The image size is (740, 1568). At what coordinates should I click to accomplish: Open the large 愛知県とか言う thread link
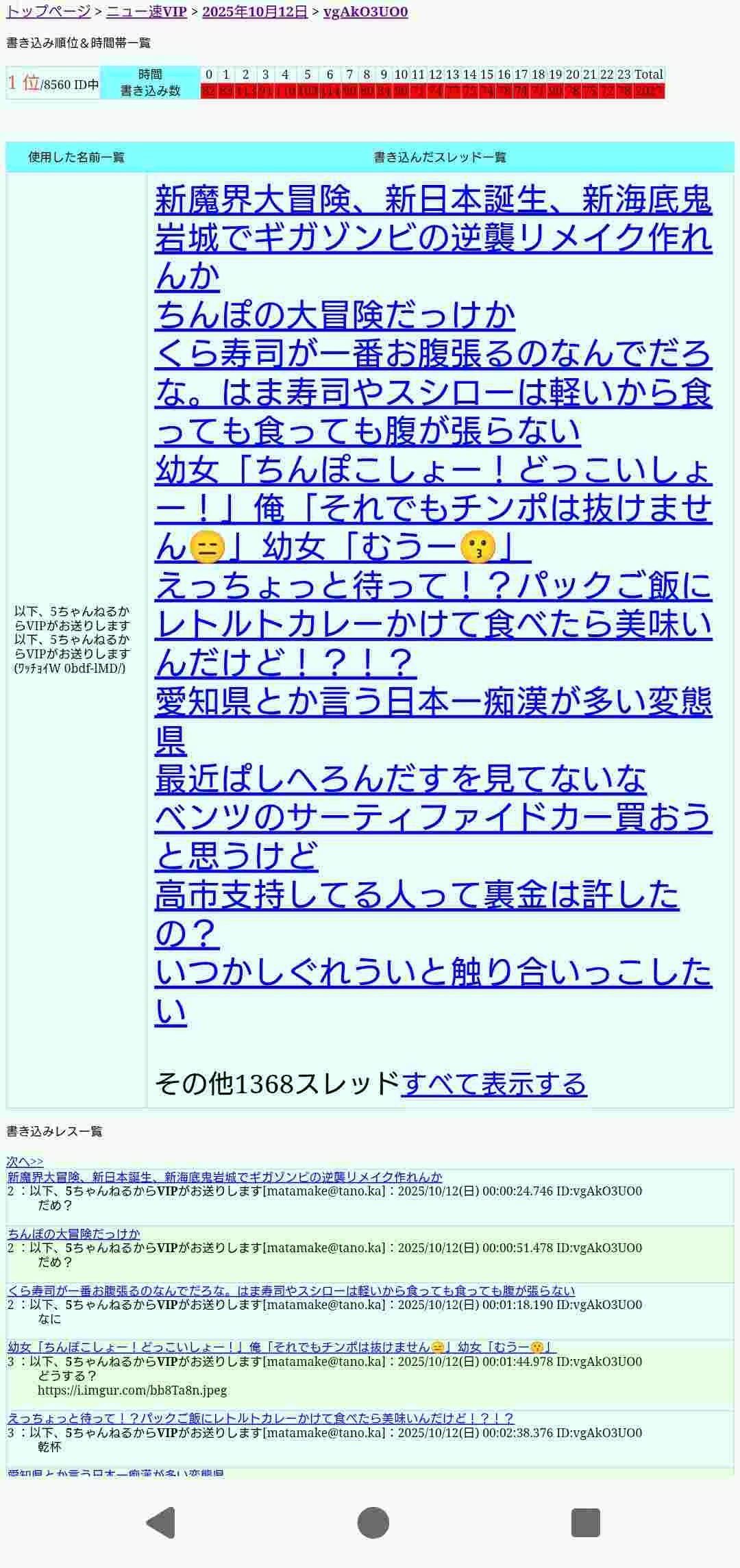(433, 702)
